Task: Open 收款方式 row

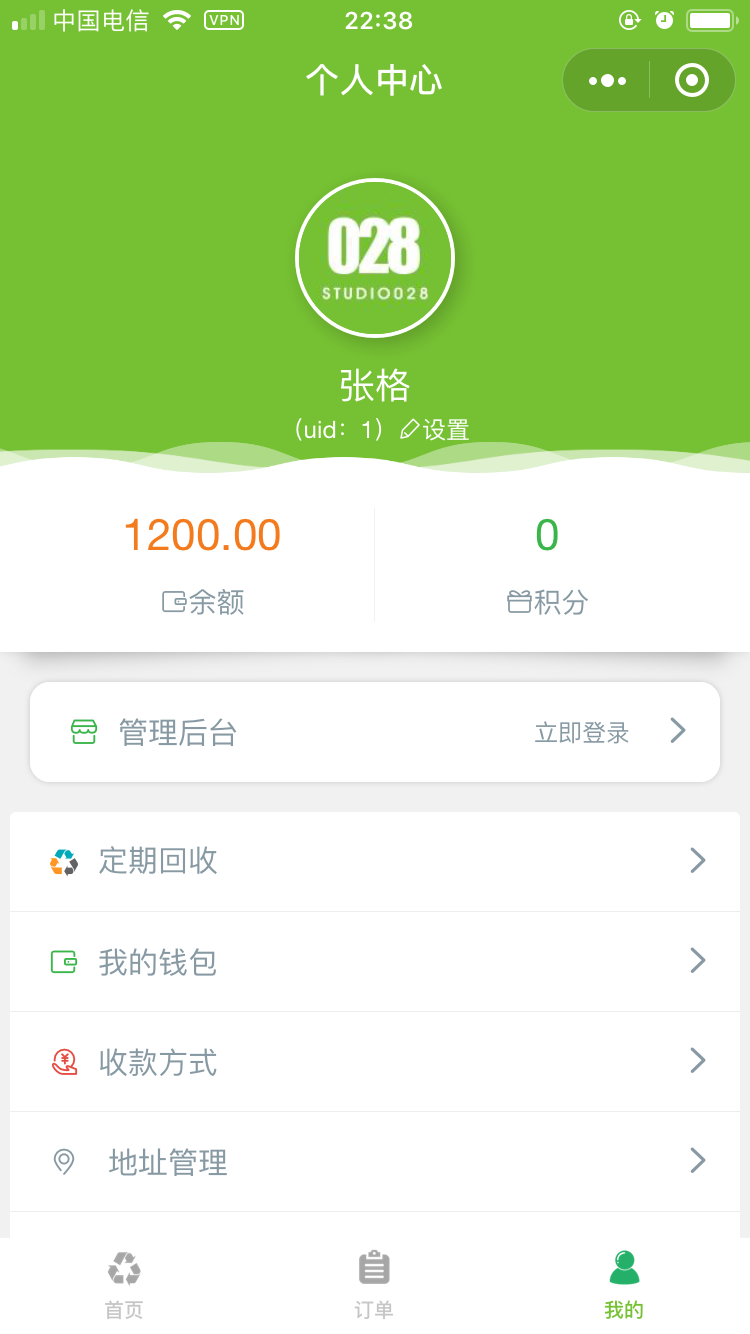Action: coord(375,1062)
